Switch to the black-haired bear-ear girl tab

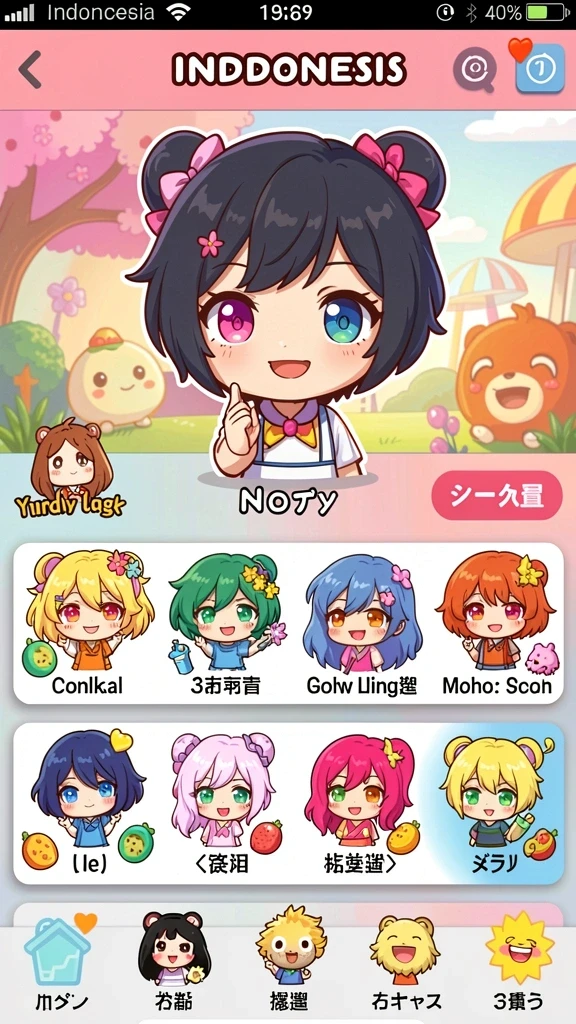pos(174,964)
